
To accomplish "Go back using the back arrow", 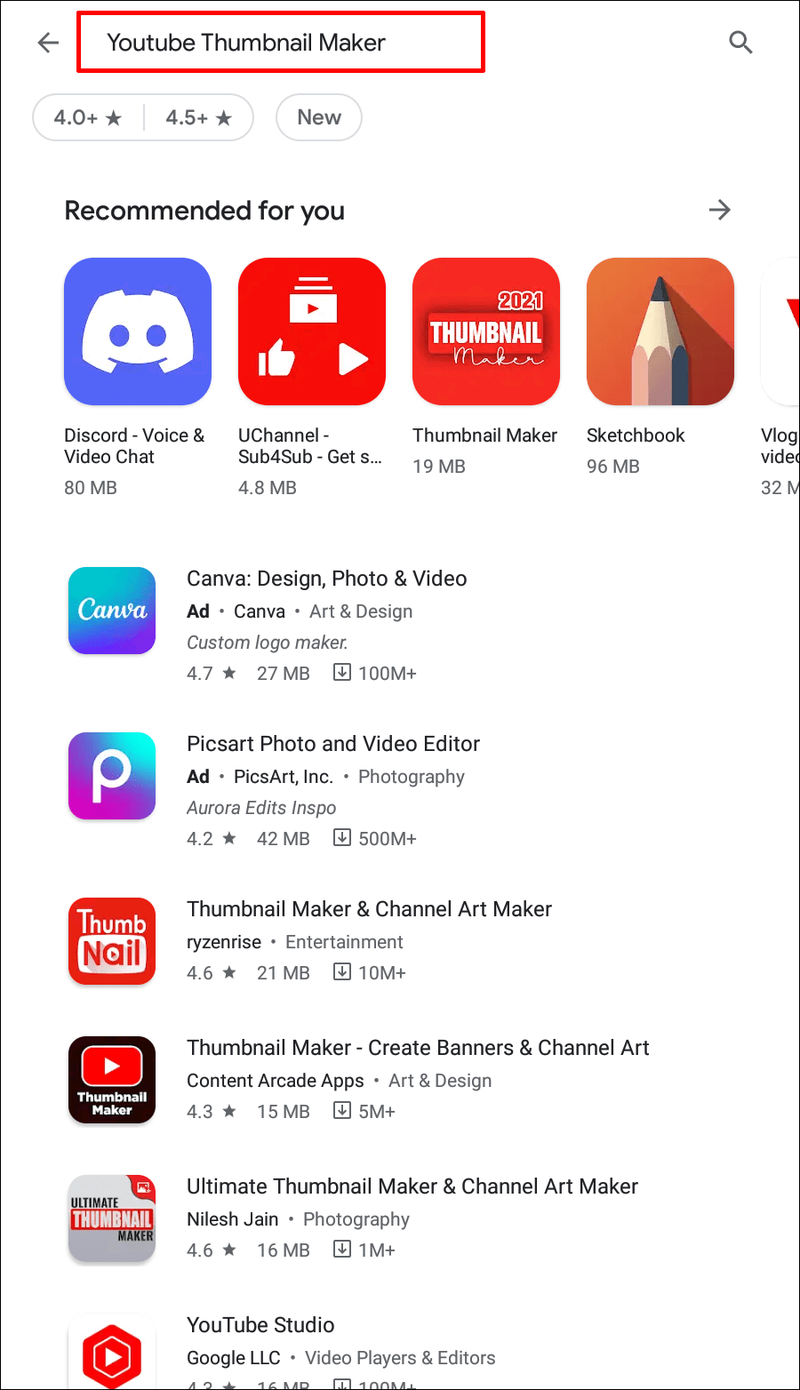I will 47,43.
